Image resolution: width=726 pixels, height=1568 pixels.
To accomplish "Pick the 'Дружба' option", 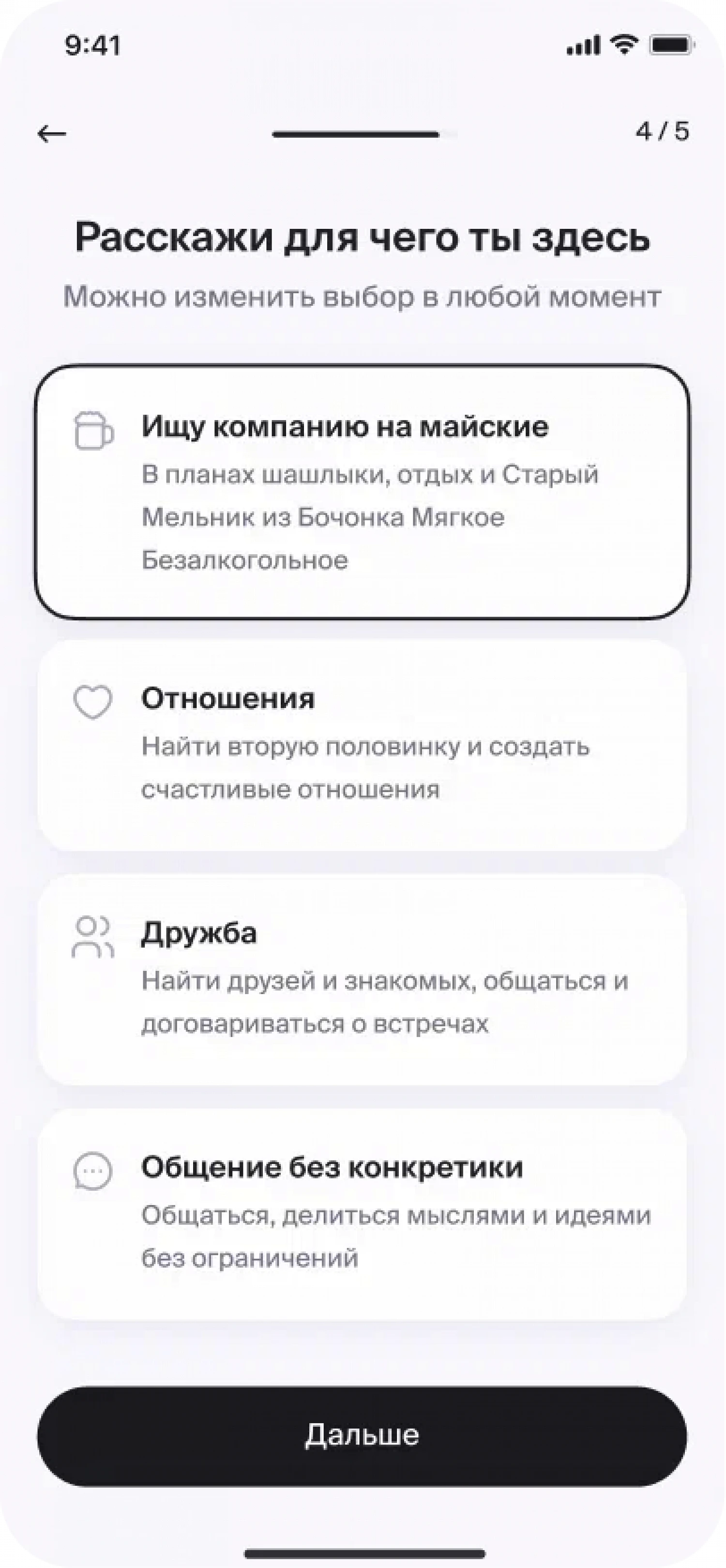I will point(362,979).
